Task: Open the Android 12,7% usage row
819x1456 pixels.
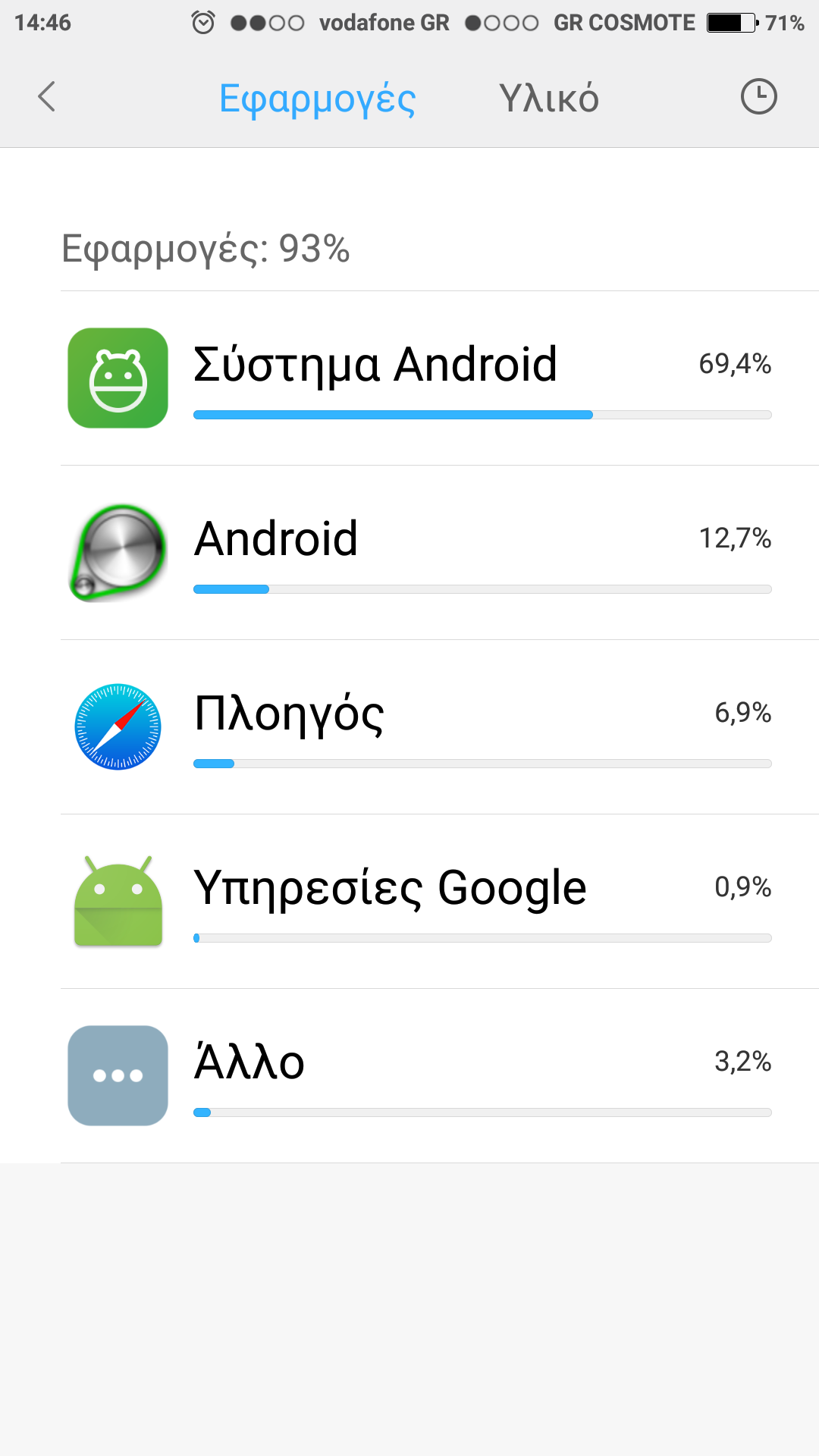Action: (x=425, y=553)
